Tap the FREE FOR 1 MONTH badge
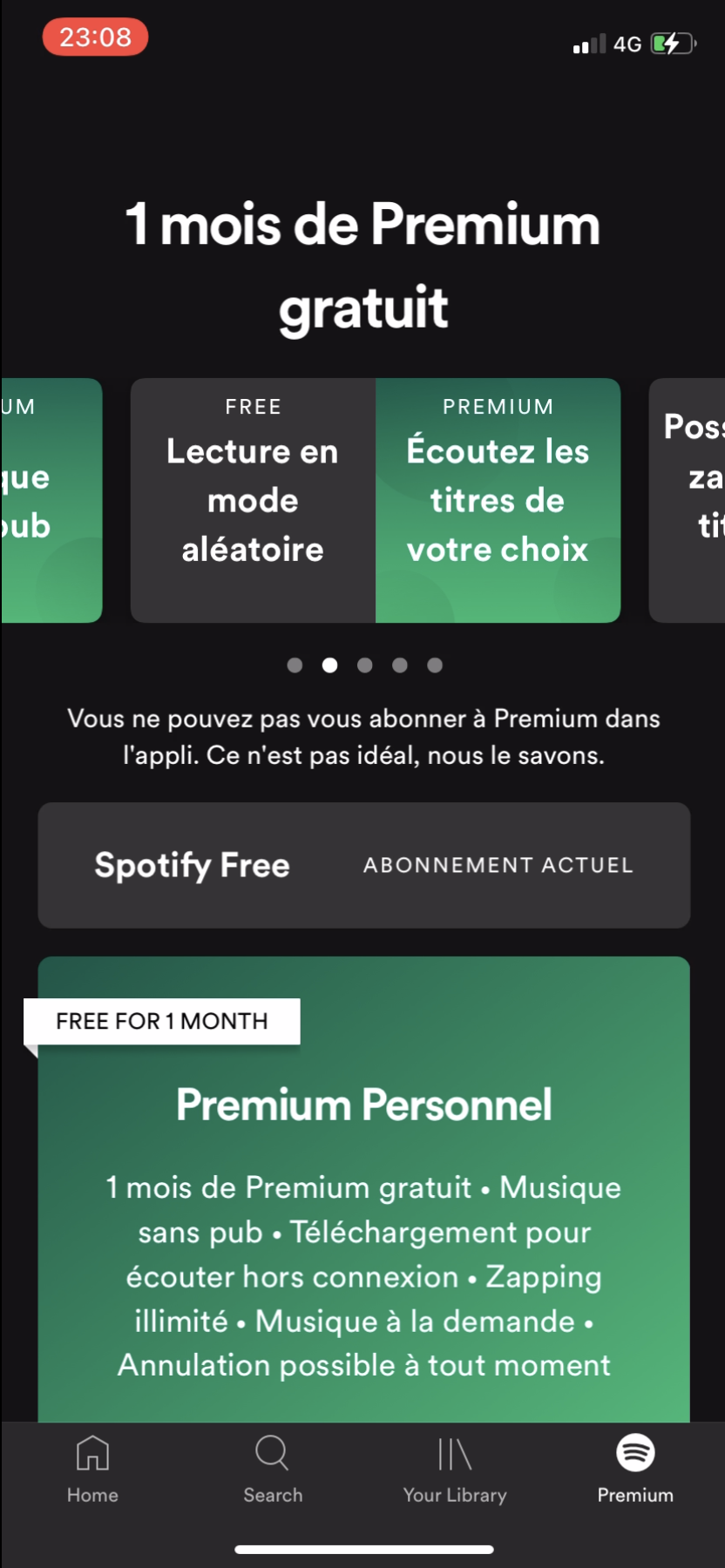This screenshot has height=1568, width=725. pyautogui.click(x=162, y=1020)
